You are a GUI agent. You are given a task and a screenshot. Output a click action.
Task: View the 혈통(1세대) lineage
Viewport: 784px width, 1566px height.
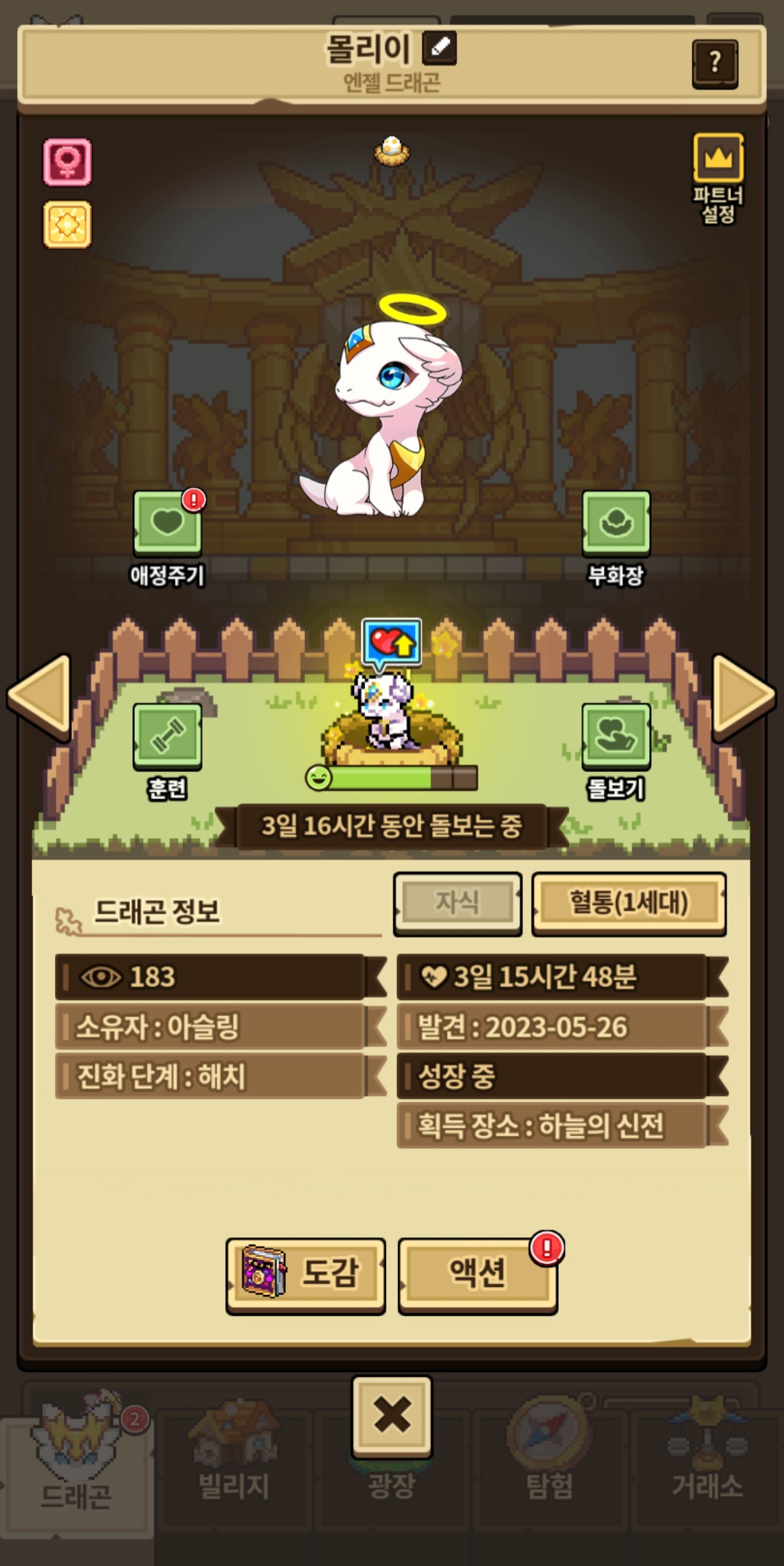[629, 903]
